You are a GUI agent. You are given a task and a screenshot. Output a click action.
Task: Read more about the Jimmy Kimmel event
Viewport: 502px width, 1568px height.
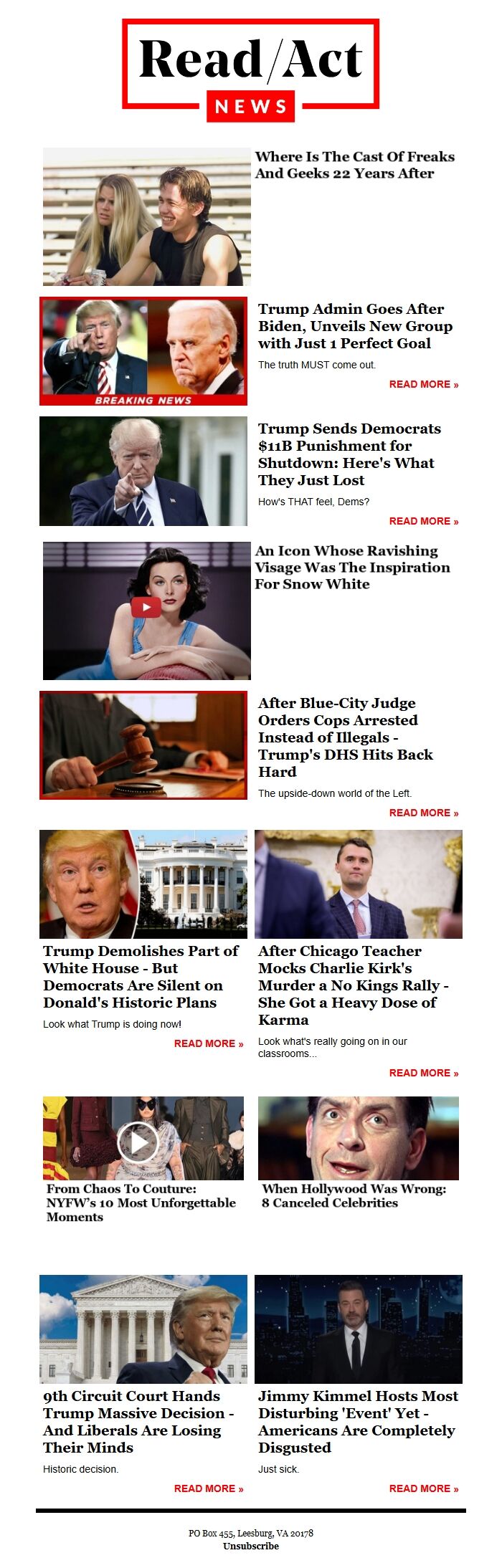pyautogui.click(x=423, y=1488)
